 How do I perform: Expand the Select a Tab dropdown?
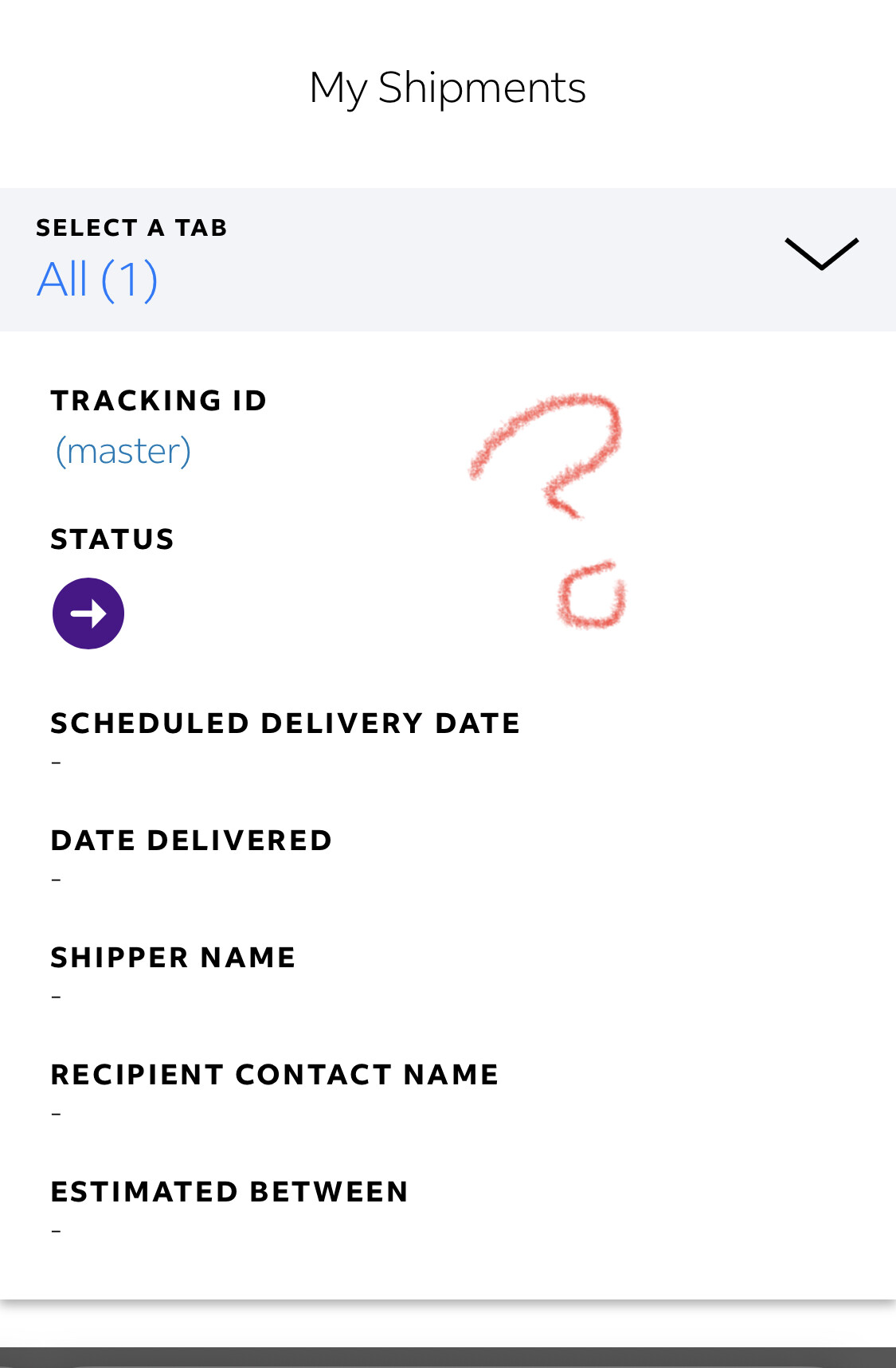[821, 255]
